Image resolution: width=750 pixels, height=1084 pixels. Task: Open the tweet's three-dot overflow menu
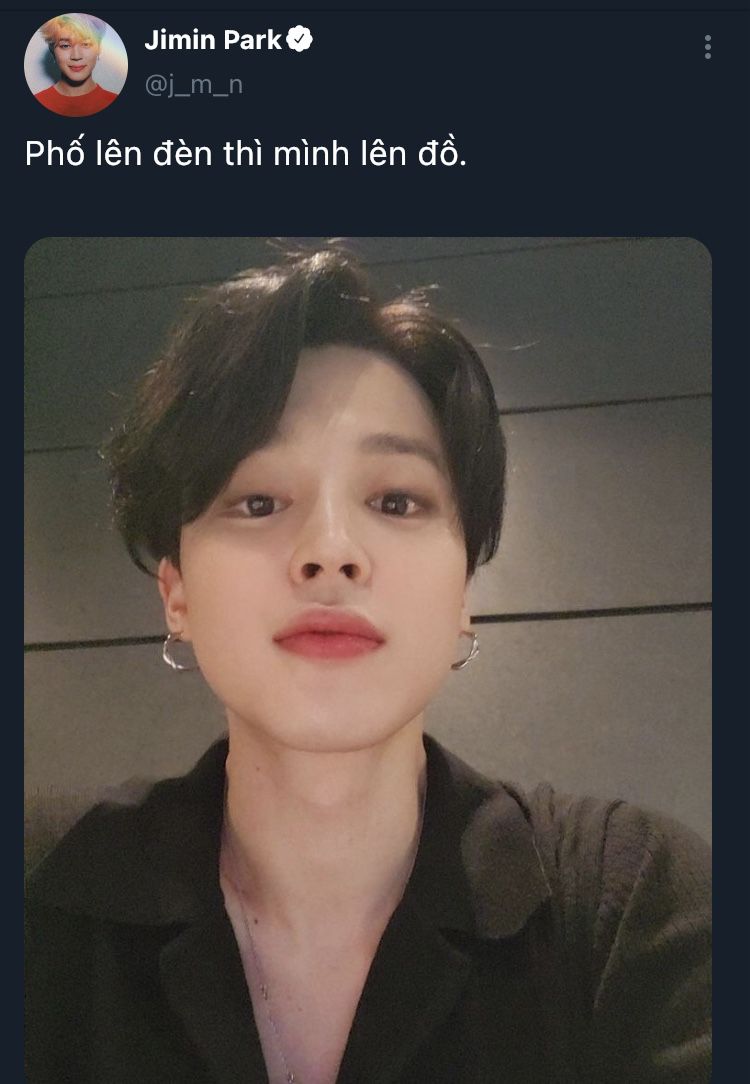point(707,47)
